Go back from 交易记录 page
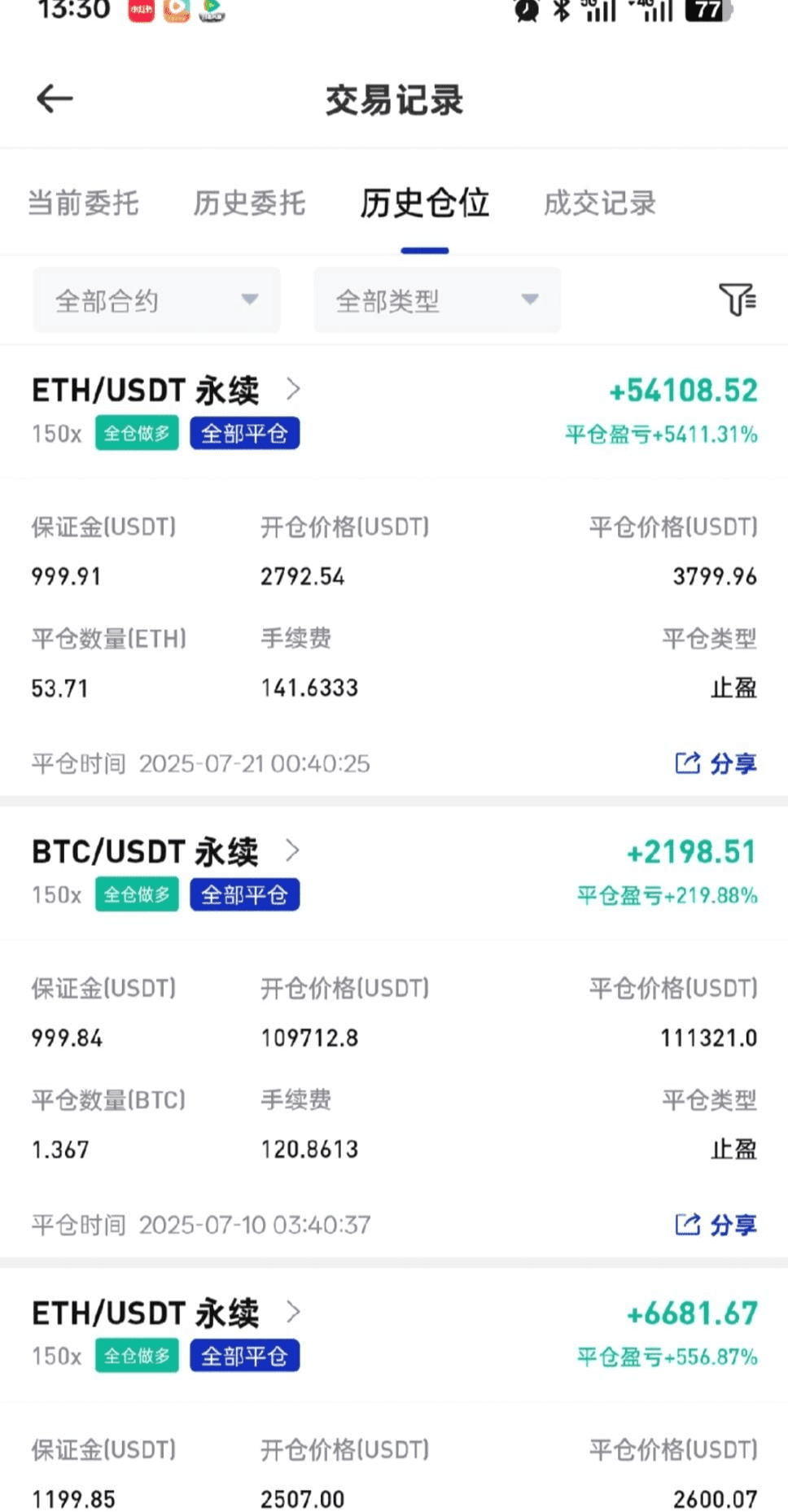 click(55, 99)
